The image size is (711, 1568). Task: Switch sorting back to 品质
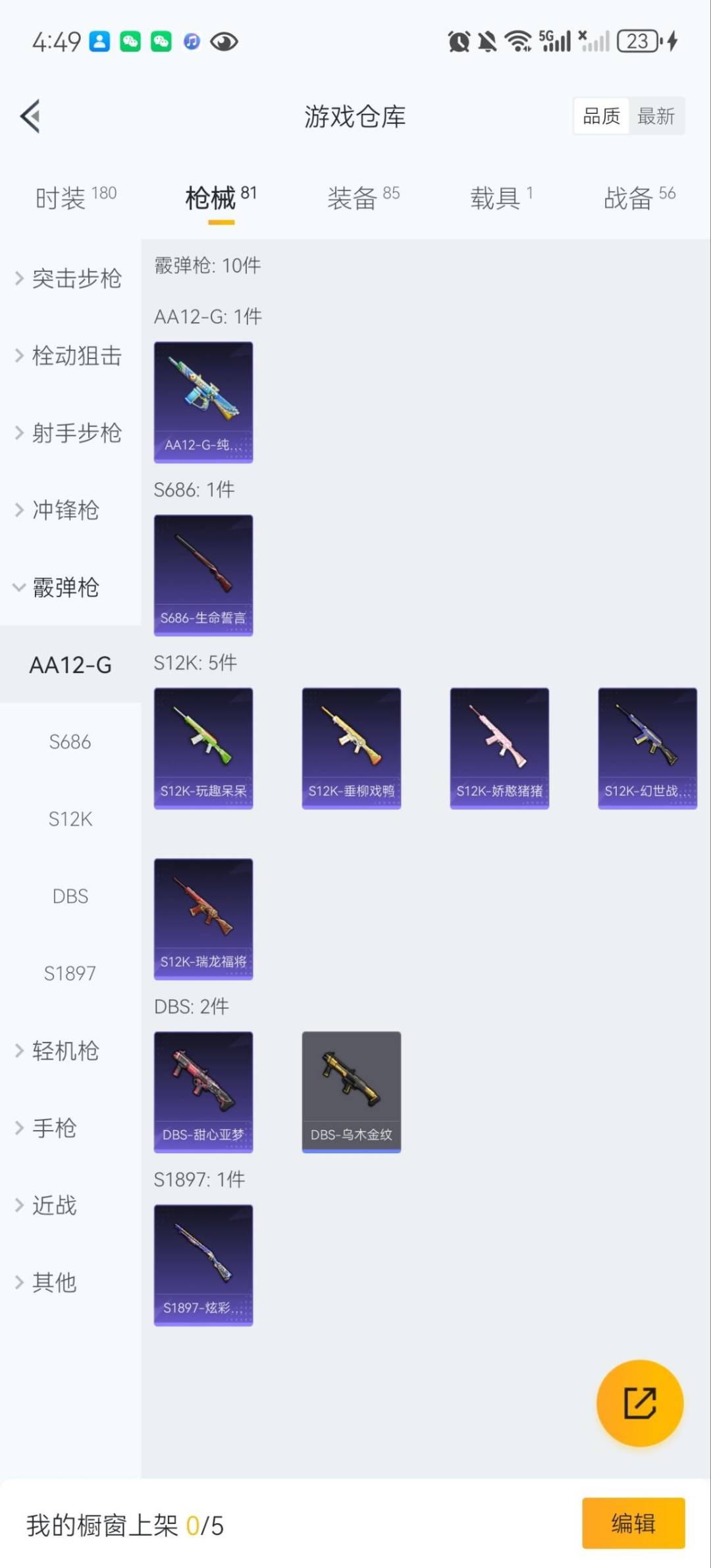(x=601, y=116)
